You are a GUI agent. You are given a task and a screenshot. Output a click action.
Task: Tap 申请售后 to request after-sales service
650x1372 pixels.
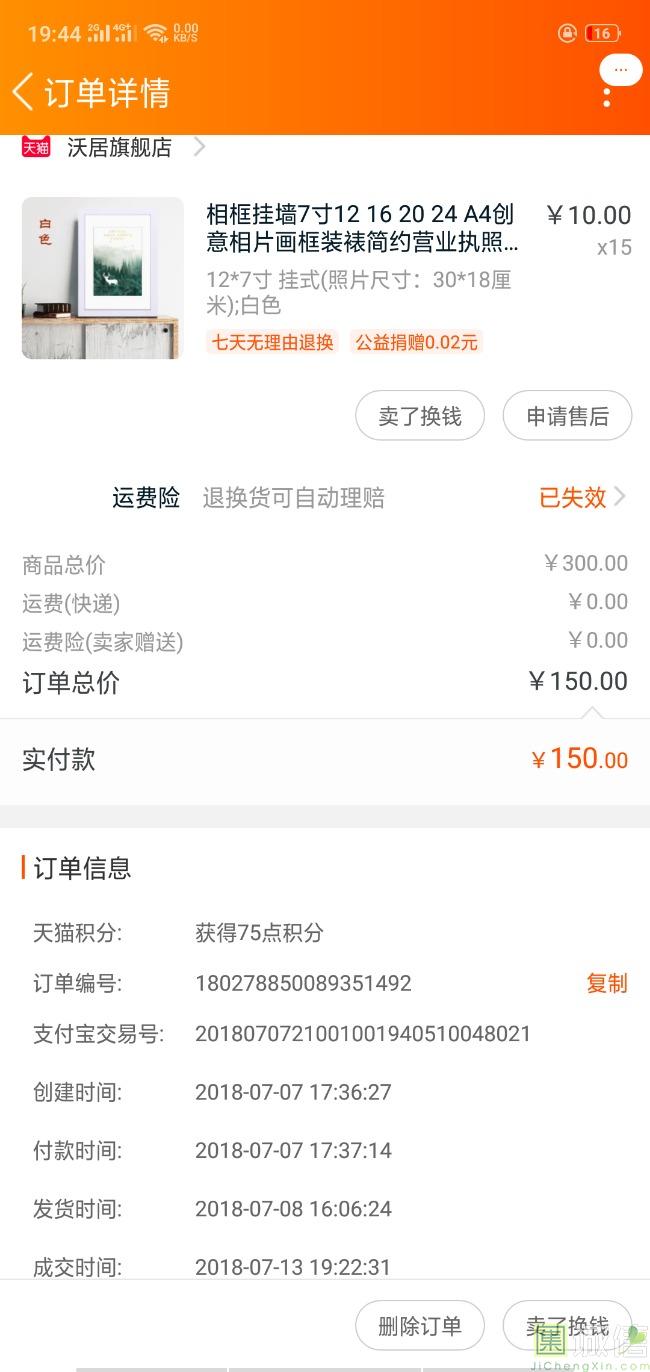pyautogui.click(x=567, y=416)
